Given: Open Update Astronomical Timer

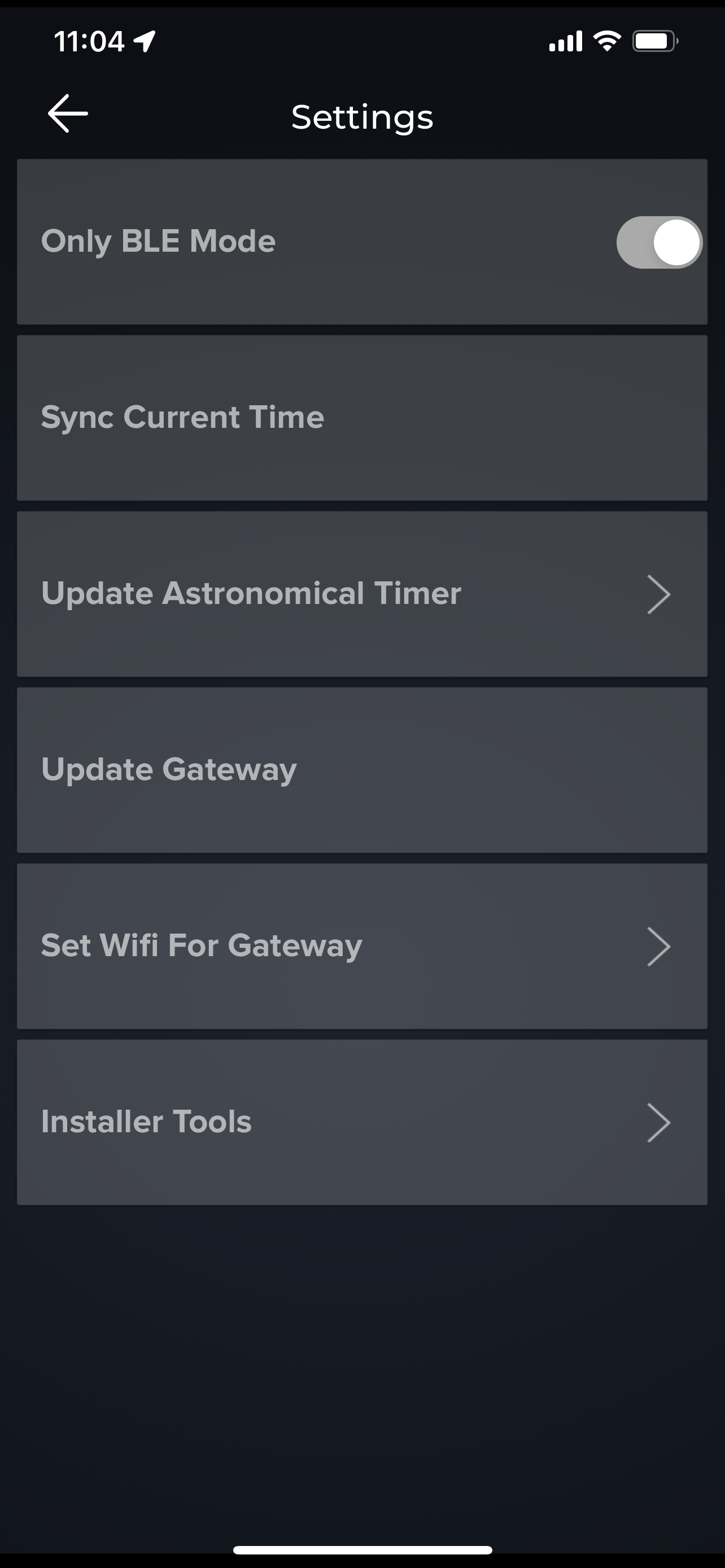Looking at the screenshot, I should pos(361,593).
